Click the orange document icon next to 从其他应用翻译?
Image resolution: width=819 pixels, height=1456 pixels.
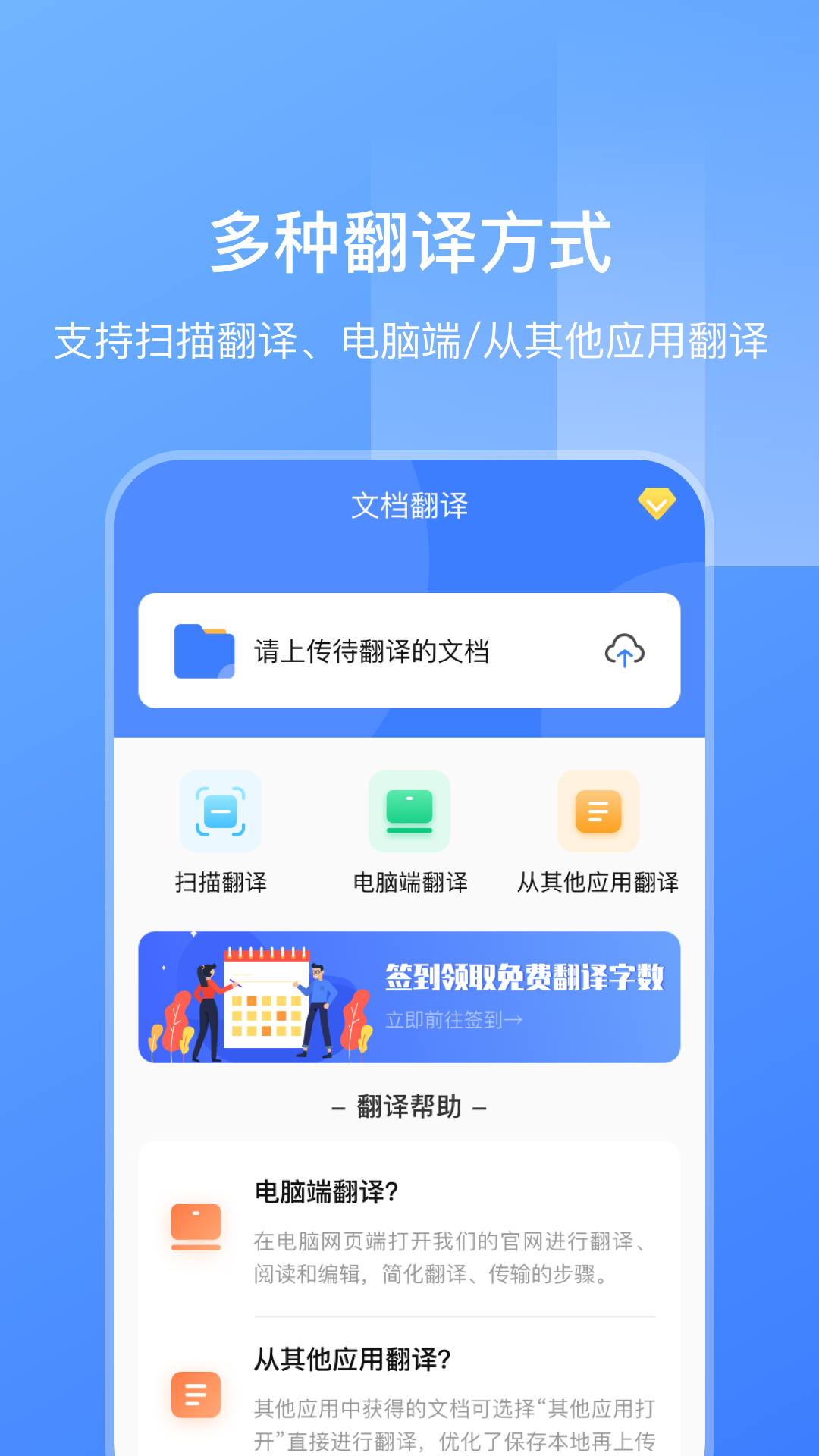coord(196,1394)
